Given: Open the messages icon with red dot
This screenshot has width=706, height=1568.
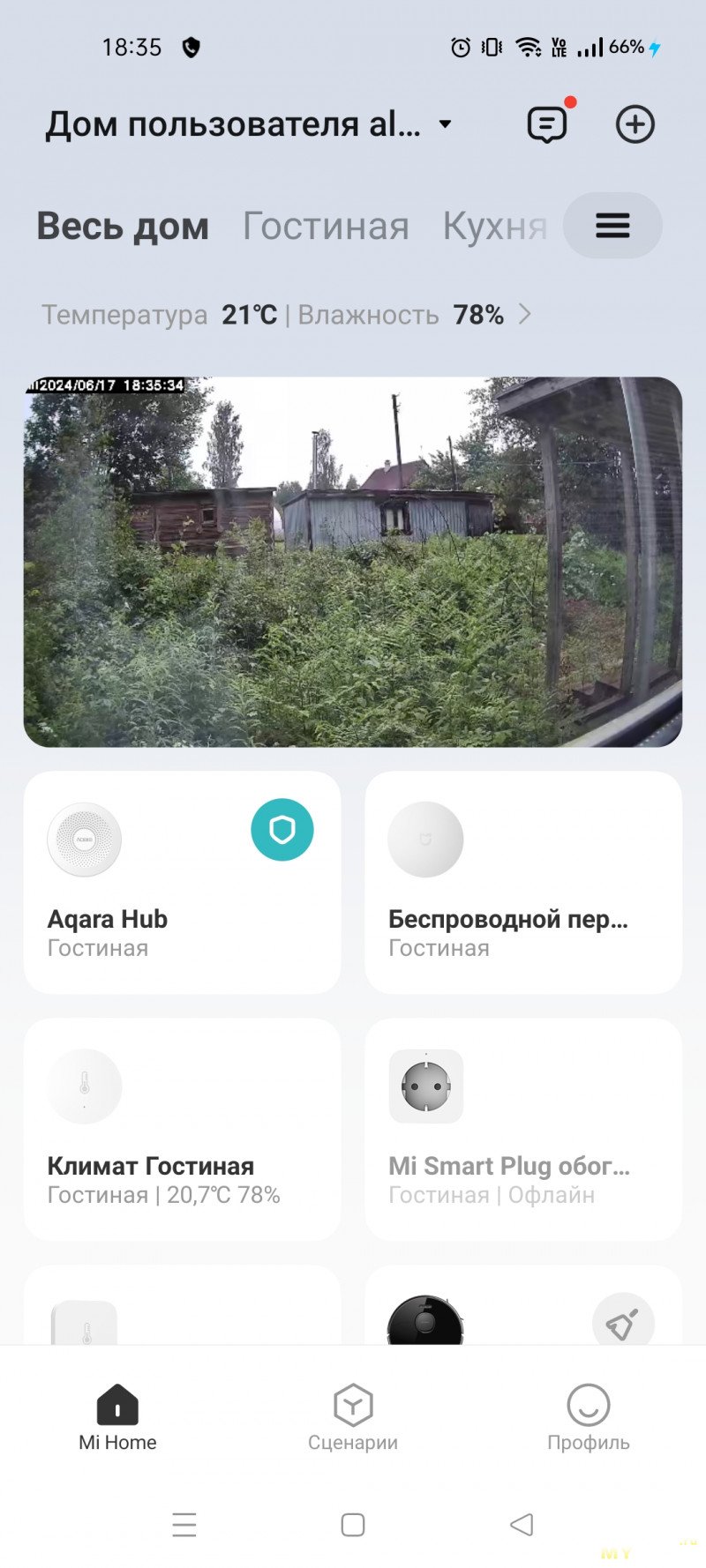Looking at the screenshot, I should click(547, 124).
